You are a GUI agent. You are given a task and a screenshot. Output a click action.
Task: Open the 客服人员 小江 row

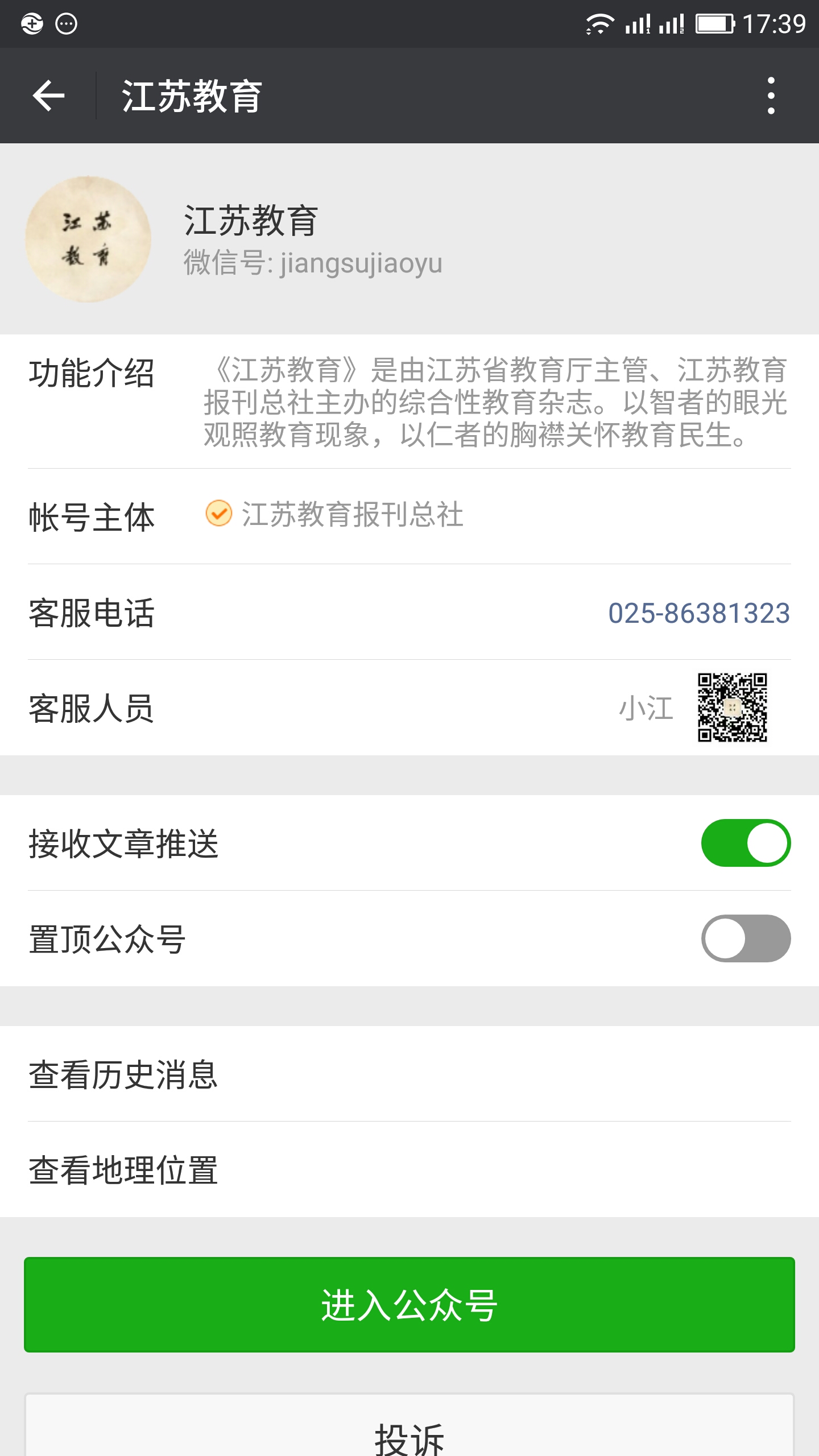[x=409, y=708]
